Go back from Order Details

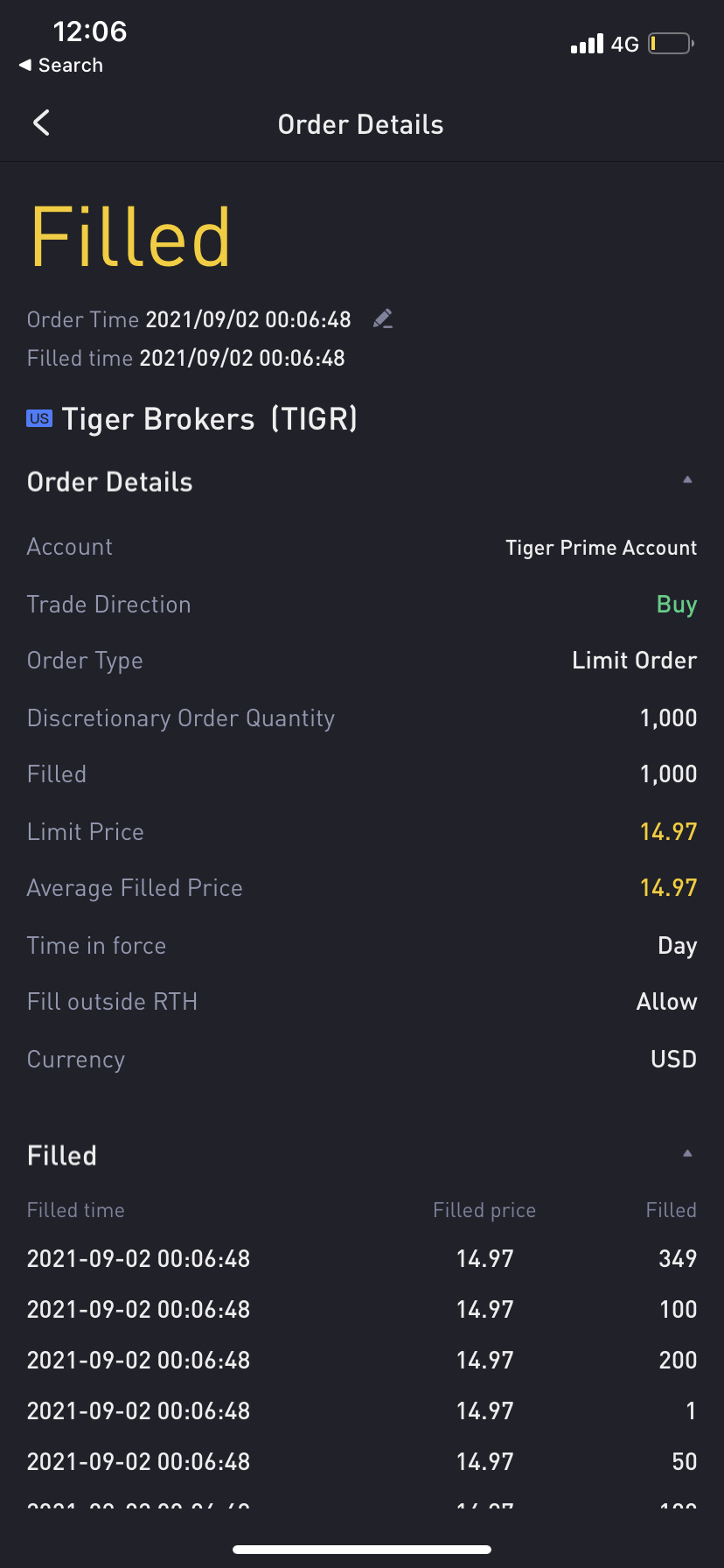point(41,123)
